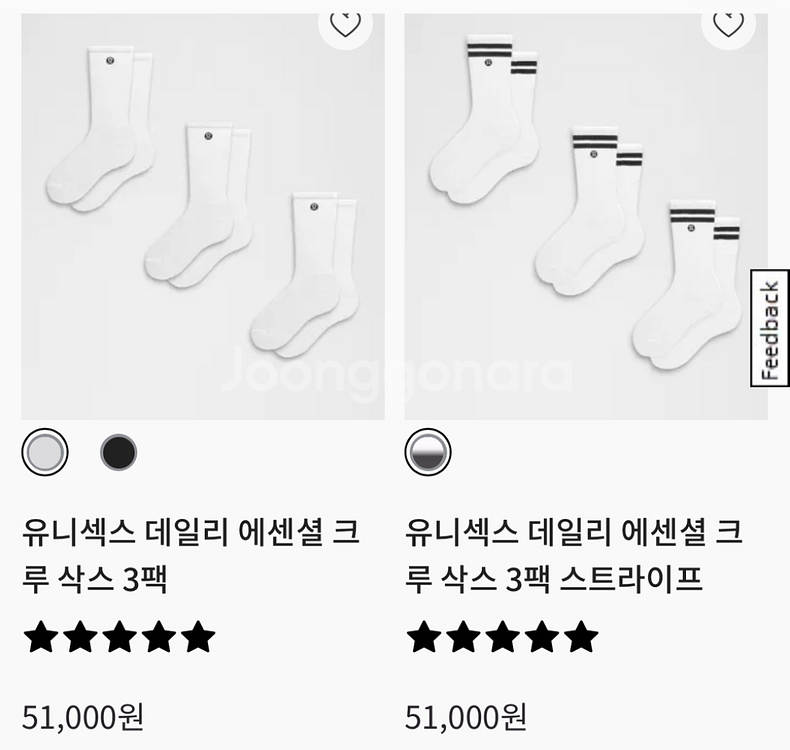
Task: Select the black color swatch for plain socks
Action: pyautogui.click(x=118, y=452)
